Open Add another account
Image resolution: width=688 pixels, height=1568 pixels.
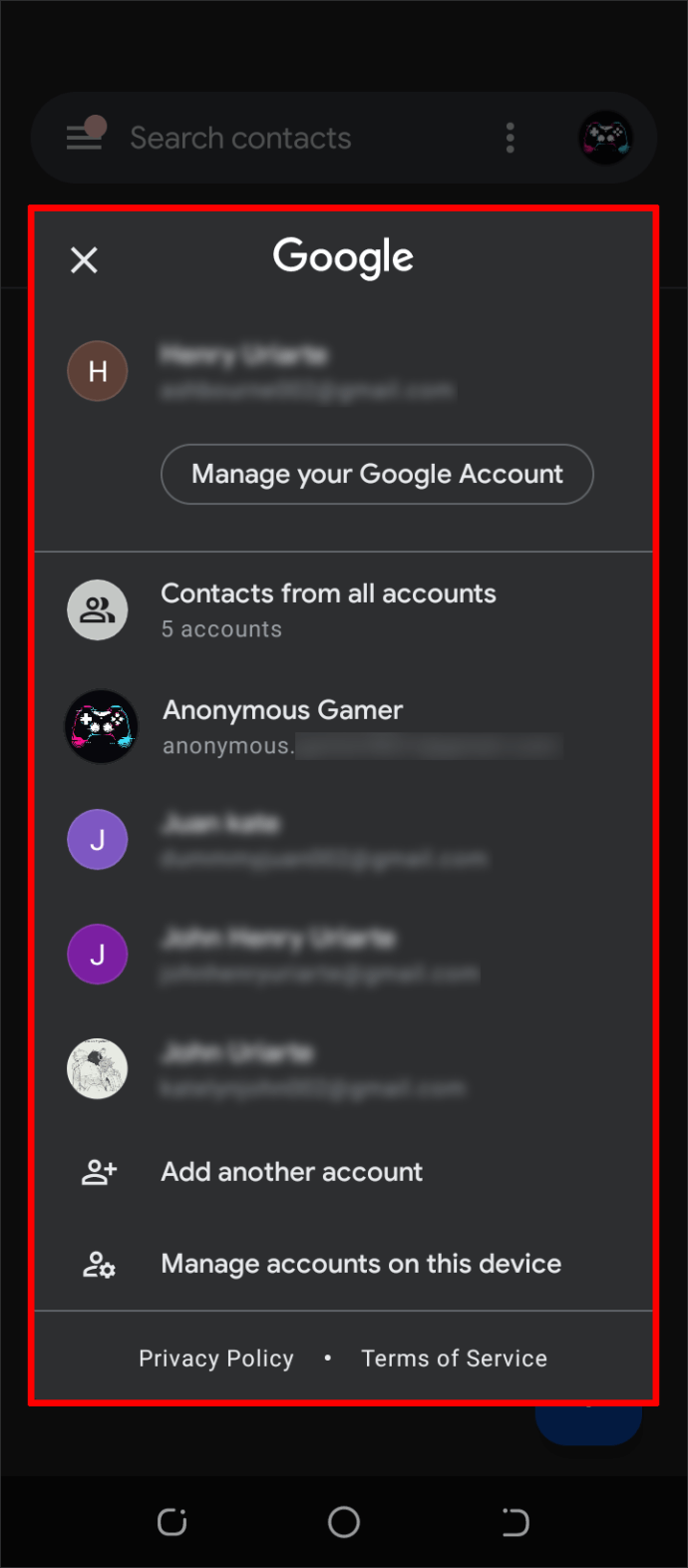coord(344,1172)
